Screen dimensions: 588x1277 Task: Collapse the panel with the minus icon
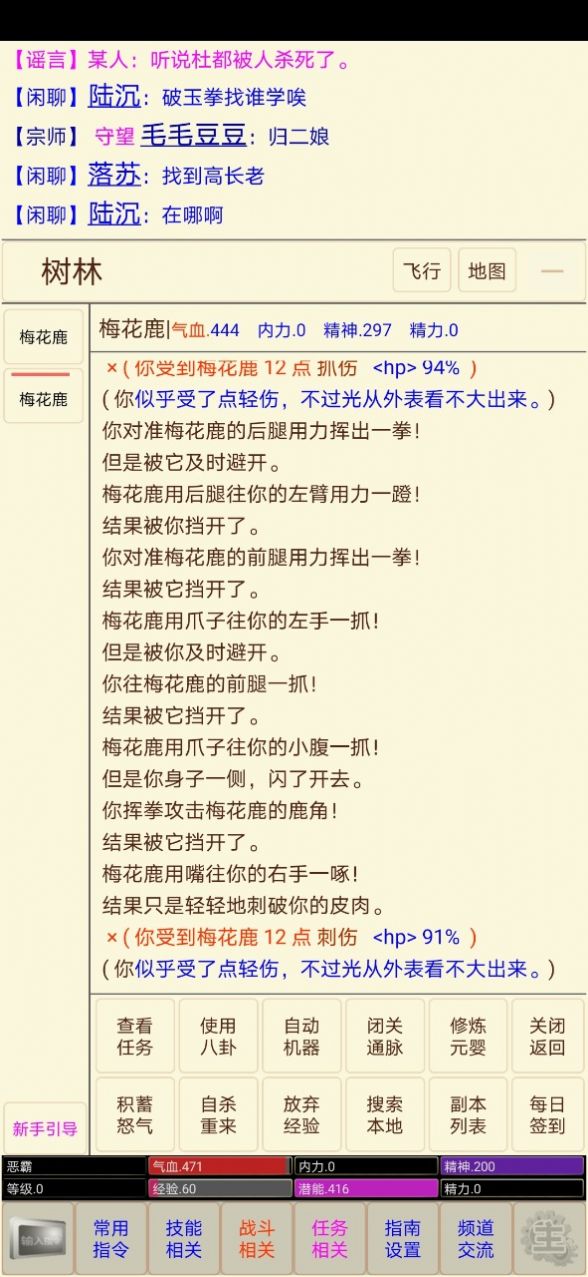pyautogui.click(x=552, y=271)
